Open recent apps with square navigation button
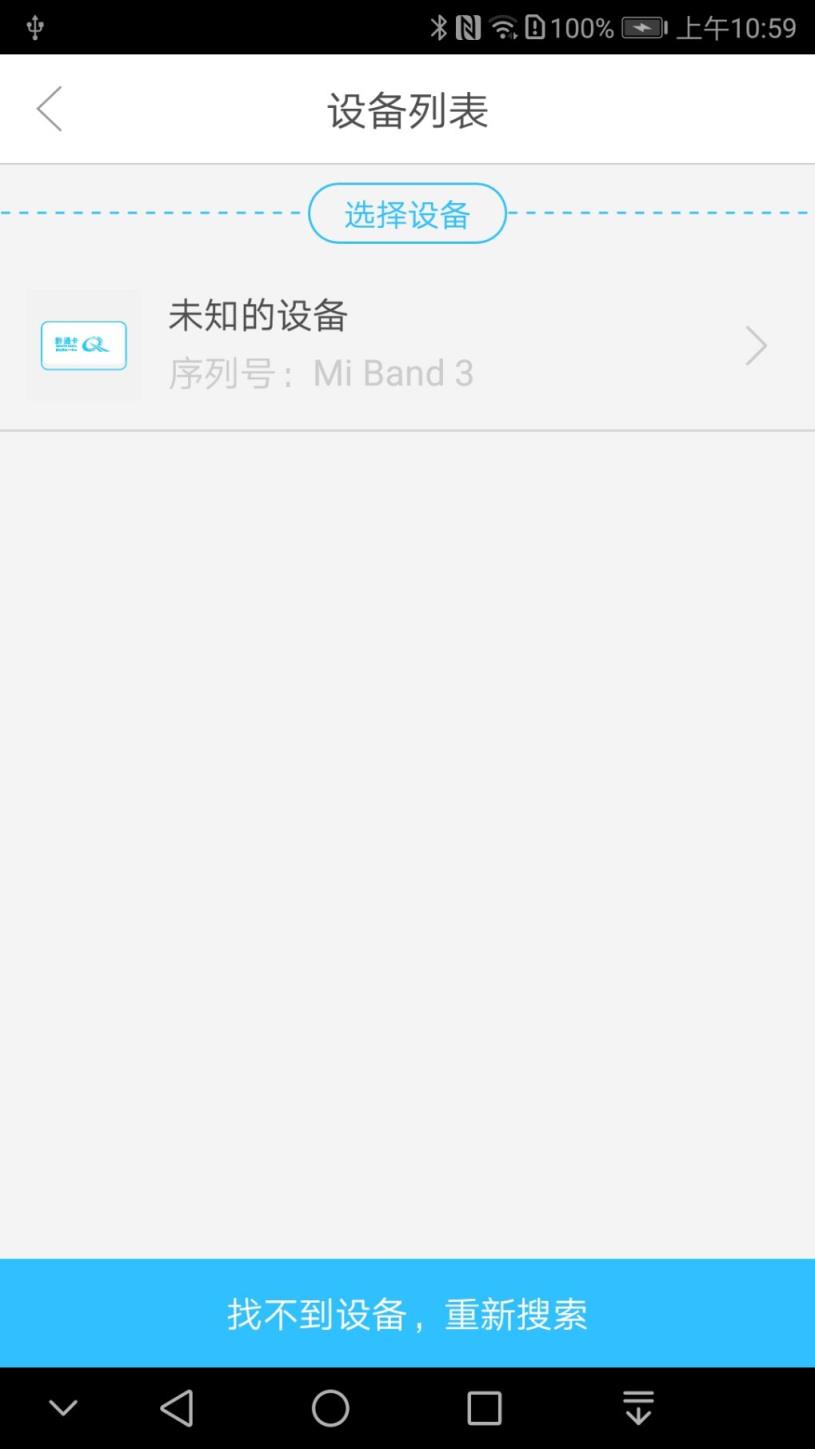The height and width of the screenshot is (1449, 815). (x=483, y=1407)
